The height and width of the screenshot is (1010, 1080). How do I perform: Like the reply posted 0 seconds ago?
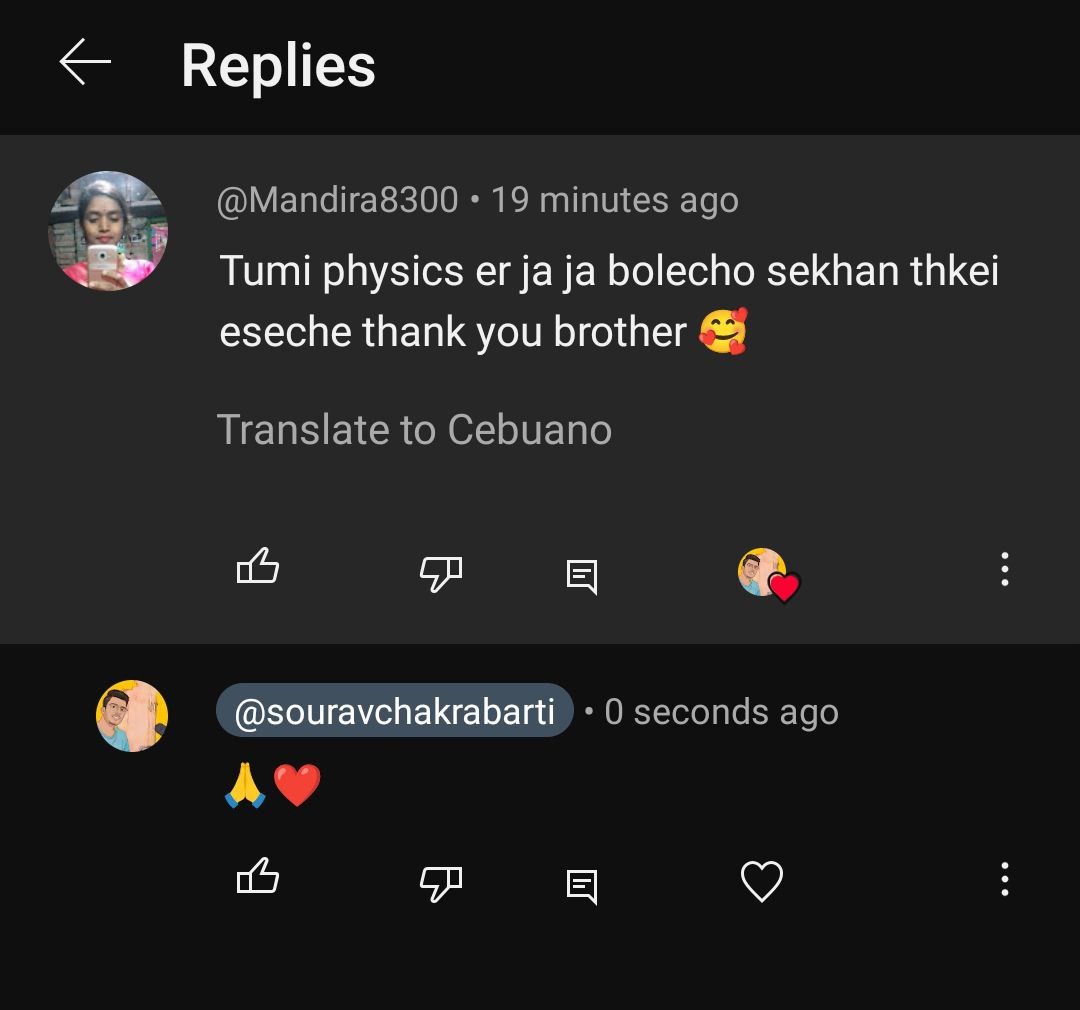pyautogui.click(x=257, y=880)
